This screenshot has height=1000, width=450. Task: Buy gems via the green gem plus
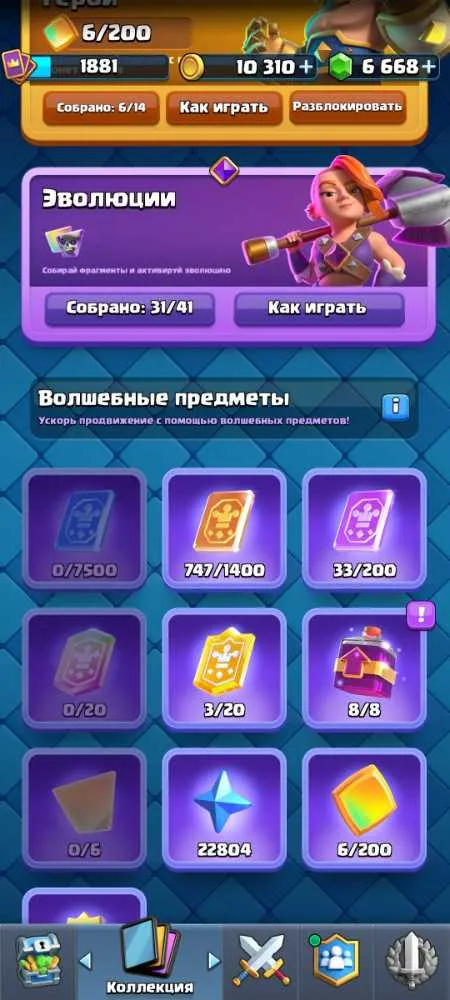pos(430,66)
